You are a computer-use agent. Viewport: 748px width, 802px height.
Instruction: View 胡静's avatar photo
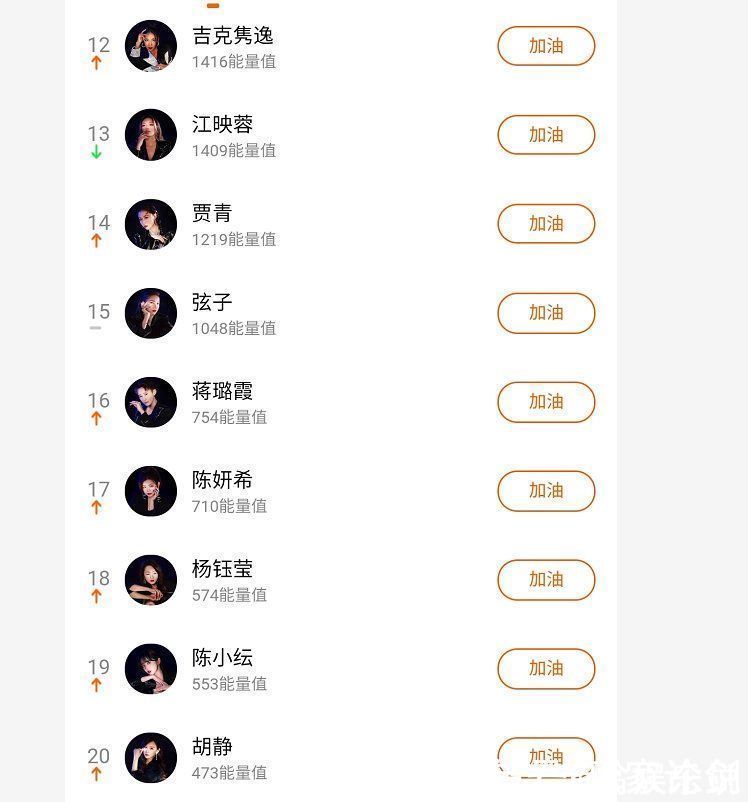(151, 758)
